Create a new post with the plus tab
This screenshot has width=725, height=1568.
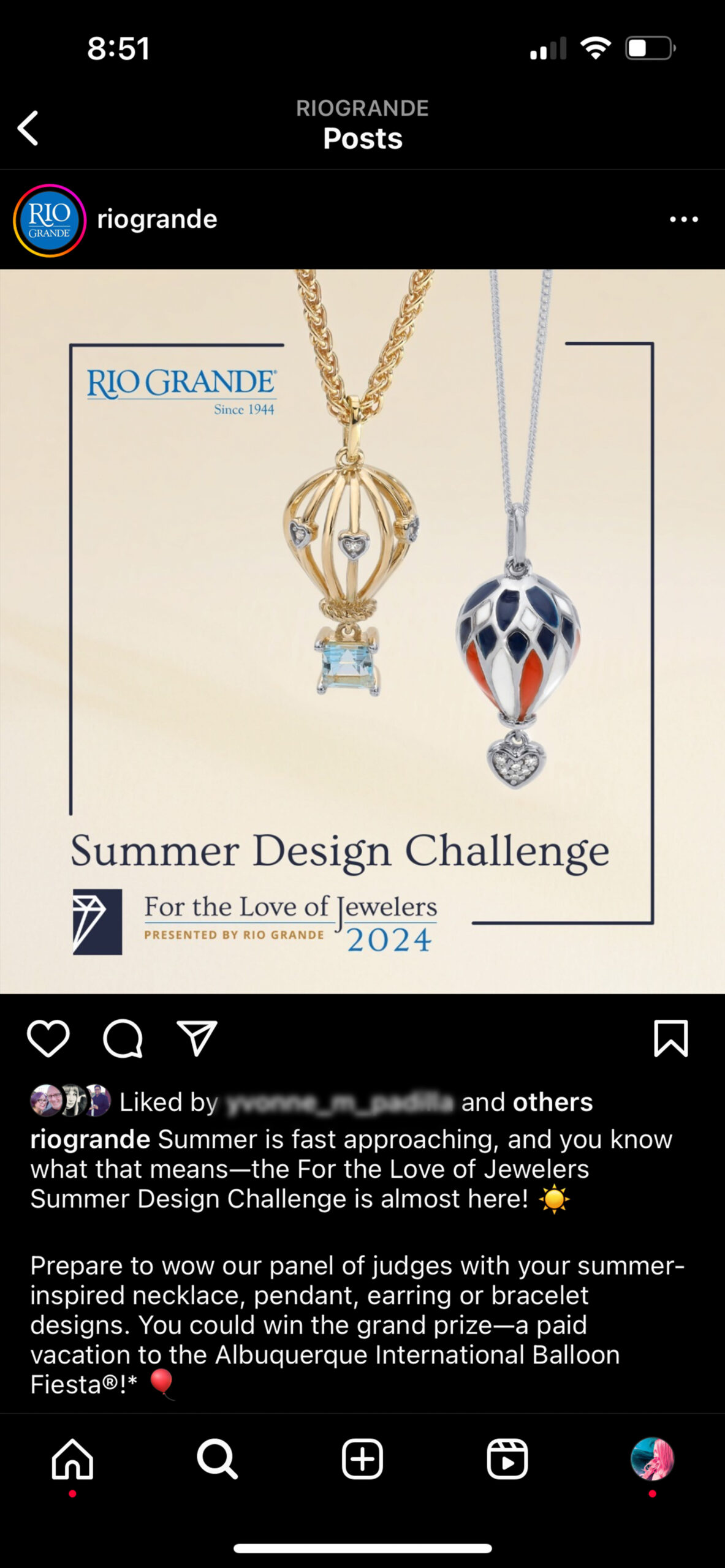click(362, 1459)
